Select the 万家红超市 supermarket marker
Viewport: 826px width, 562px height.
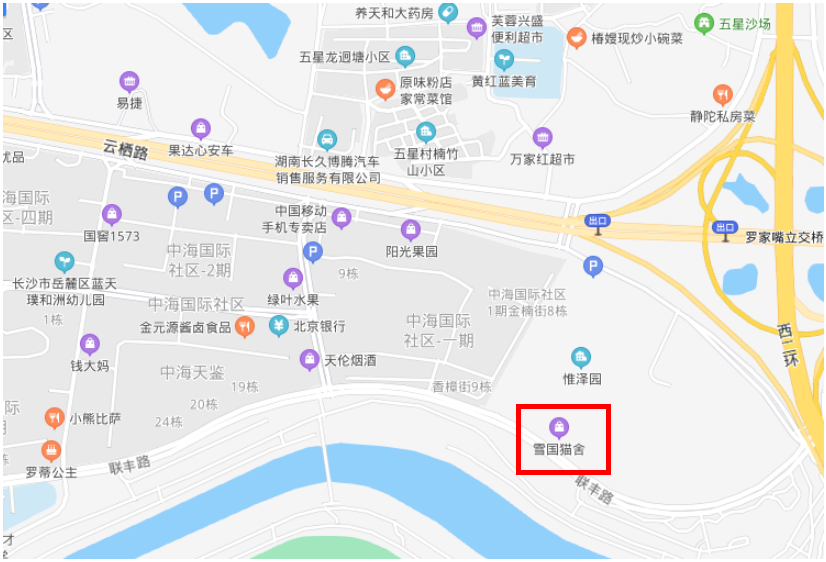tap(542, 137)
